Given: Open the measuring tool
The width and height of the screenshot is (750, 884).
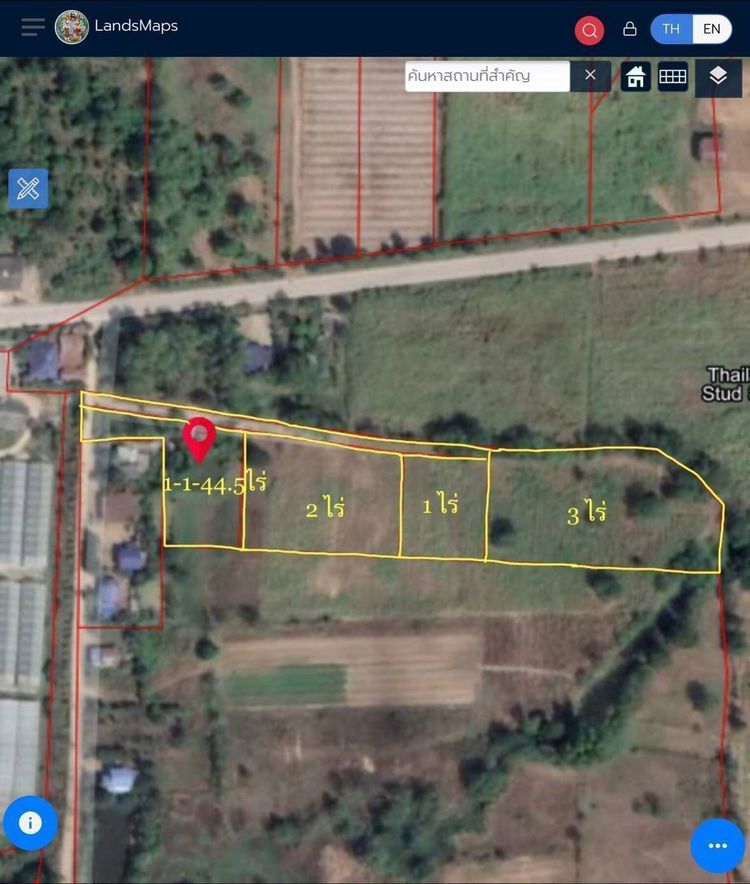Looking at the screenshot, I should click(x=28, y=188).
